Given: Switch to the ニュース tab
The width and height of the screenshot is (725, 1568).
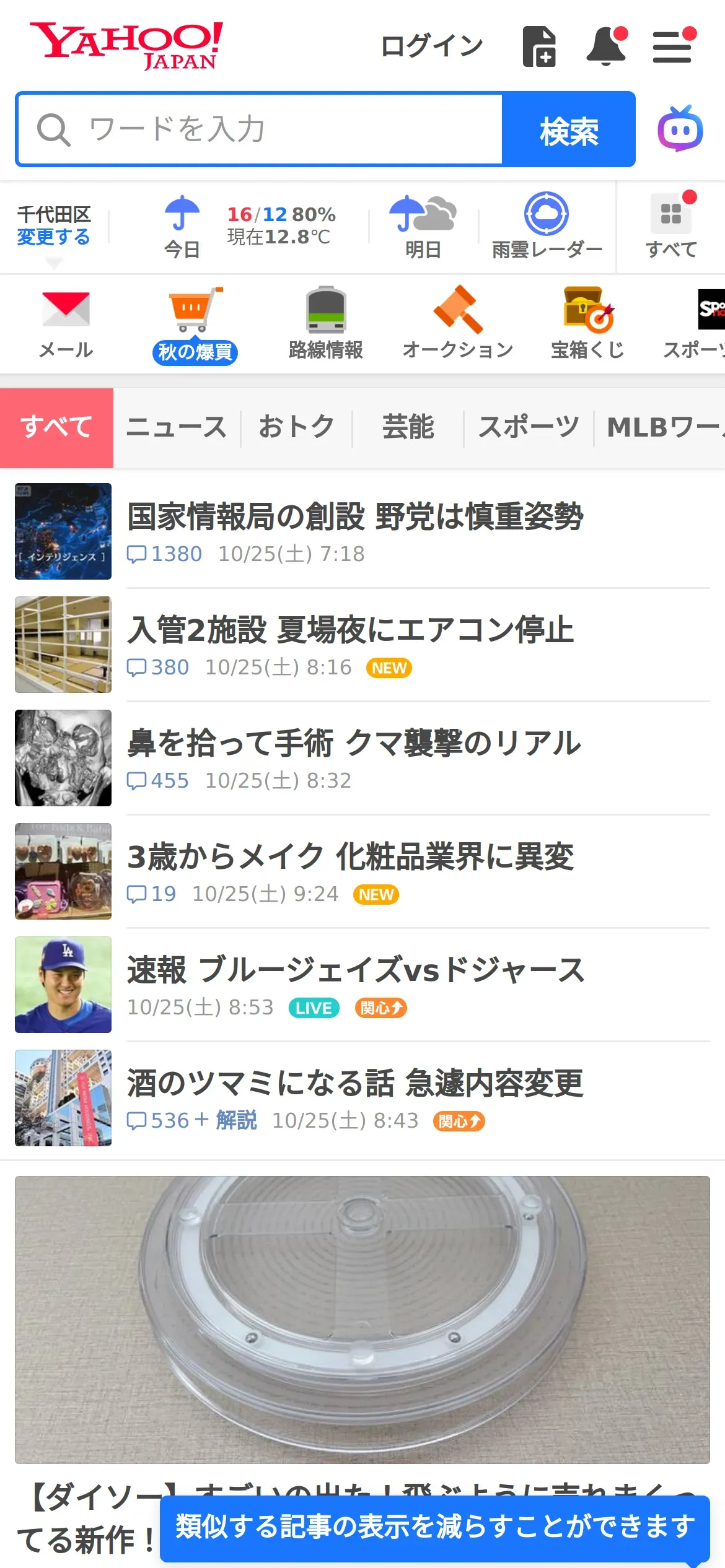Looking at the screenshot, I should [x=177, y=427].
